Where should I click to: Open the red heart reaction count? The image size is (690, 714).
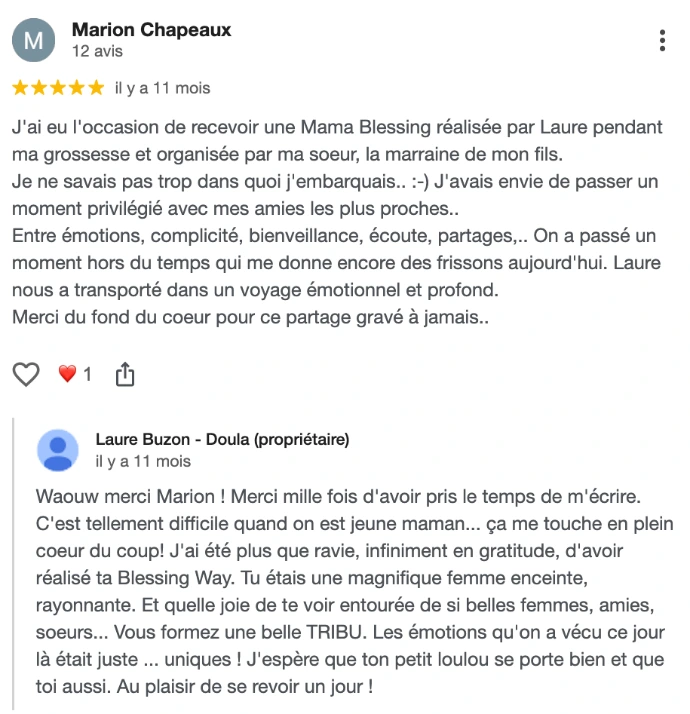tap(75, 374)
